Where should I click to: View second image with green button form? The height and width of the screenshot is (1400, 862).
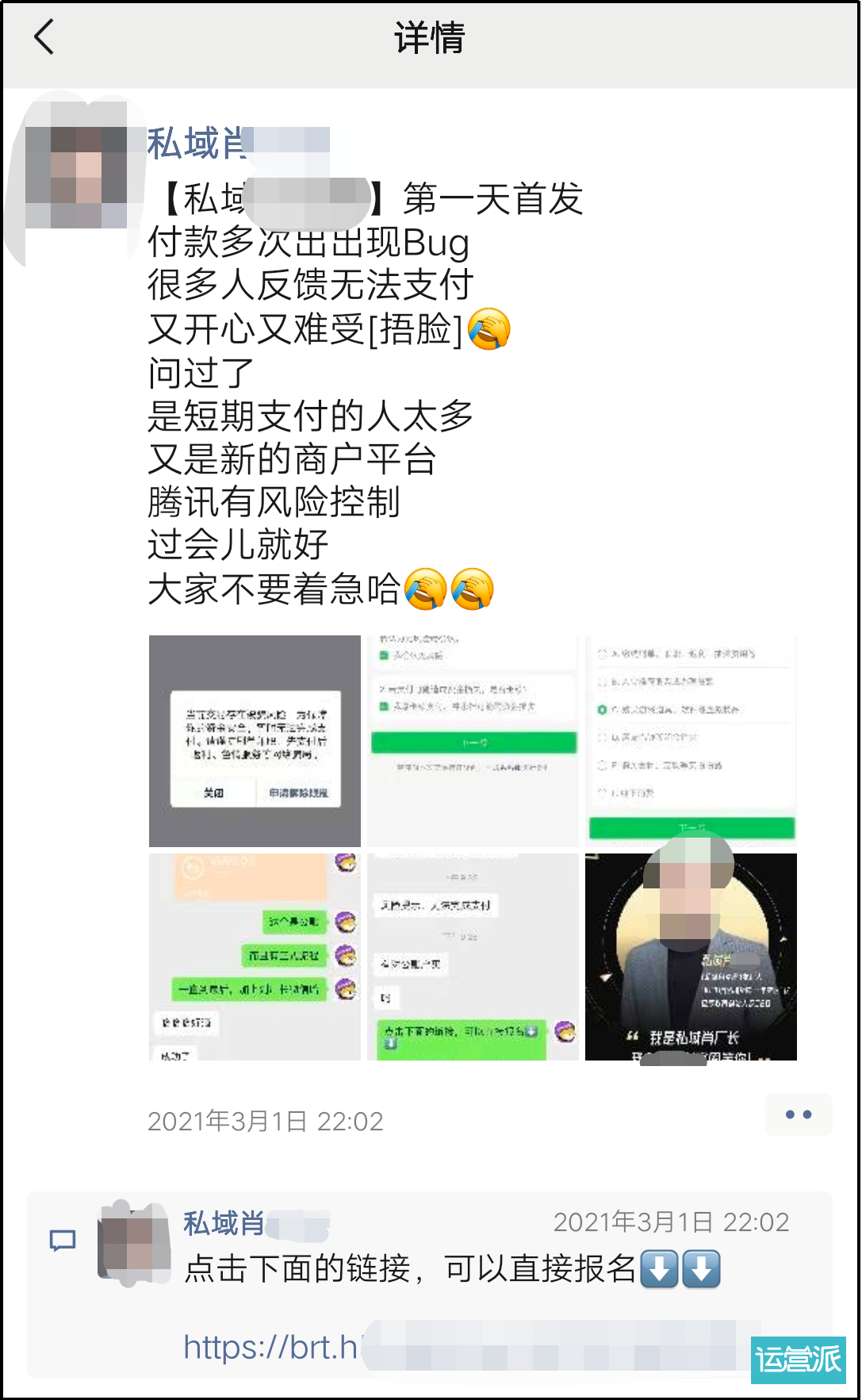pos(473,740)
